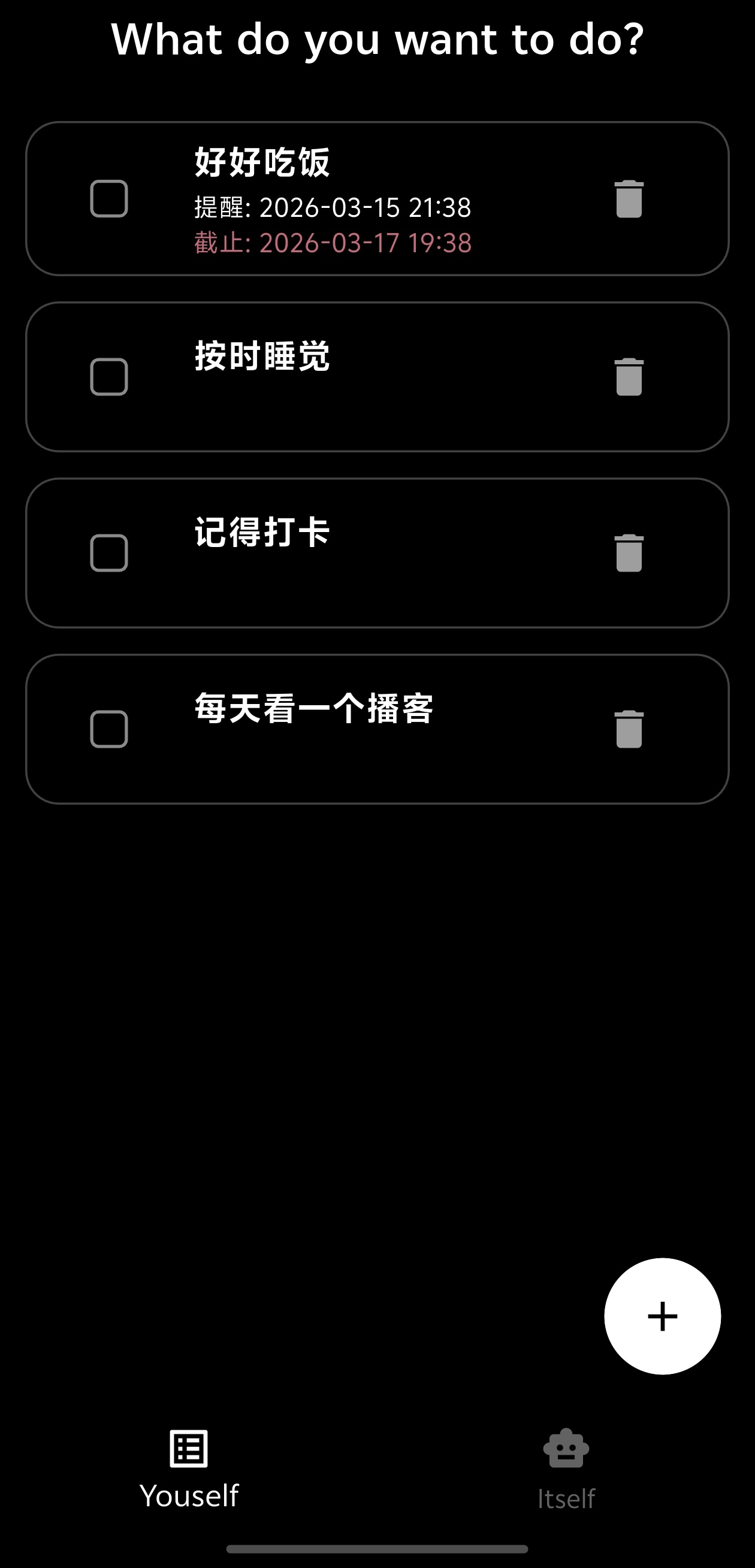This screenshot has height=1568, width=755.
Task: Tap the "Youself" label text
Action: click(189, 1496)
